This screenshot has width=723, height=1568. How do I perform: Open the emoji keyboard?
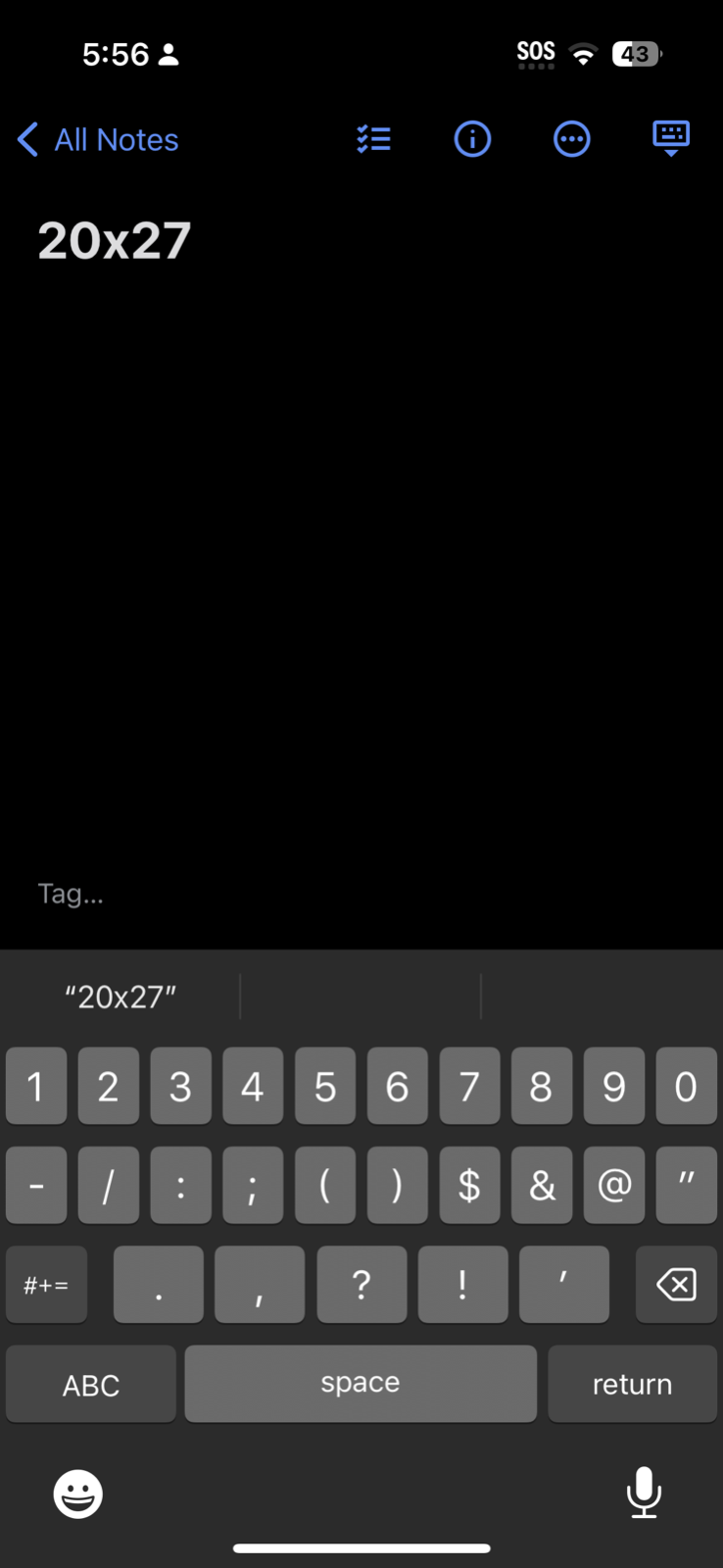click(x=78, y=1494)
